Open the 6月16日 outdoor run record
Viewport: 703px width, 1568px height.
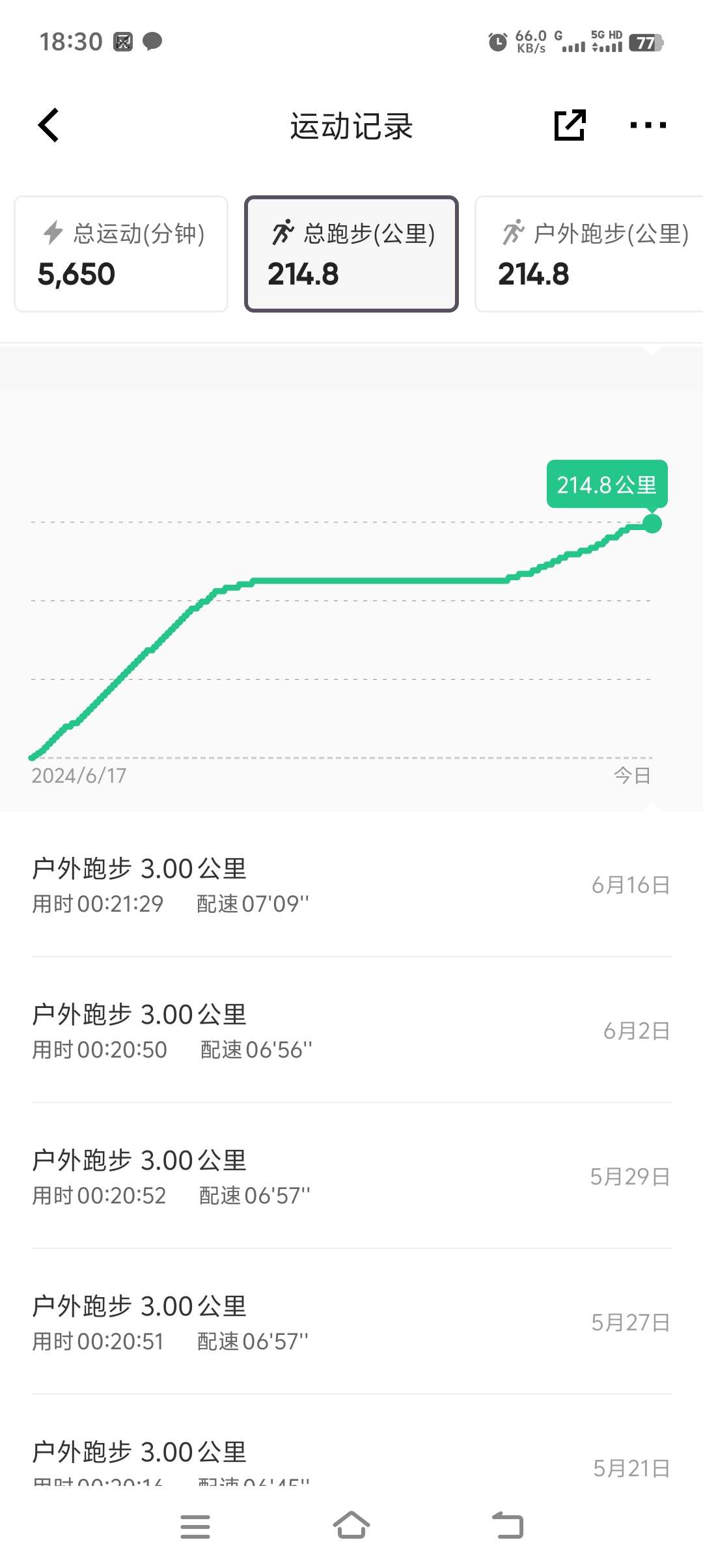pyautogui.click(x=351, y=884)
